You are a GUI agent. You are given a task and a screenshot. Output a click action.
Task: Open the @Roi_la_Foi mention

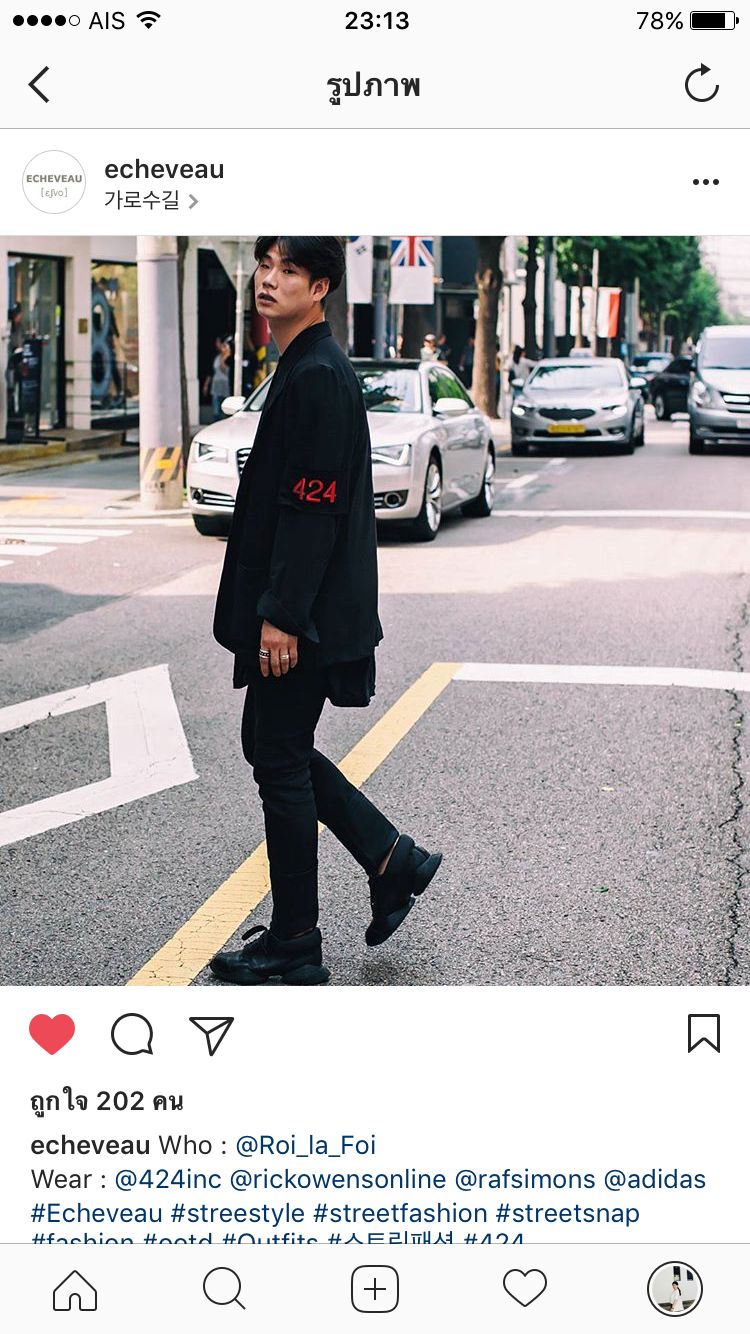tap(305, 1145)
